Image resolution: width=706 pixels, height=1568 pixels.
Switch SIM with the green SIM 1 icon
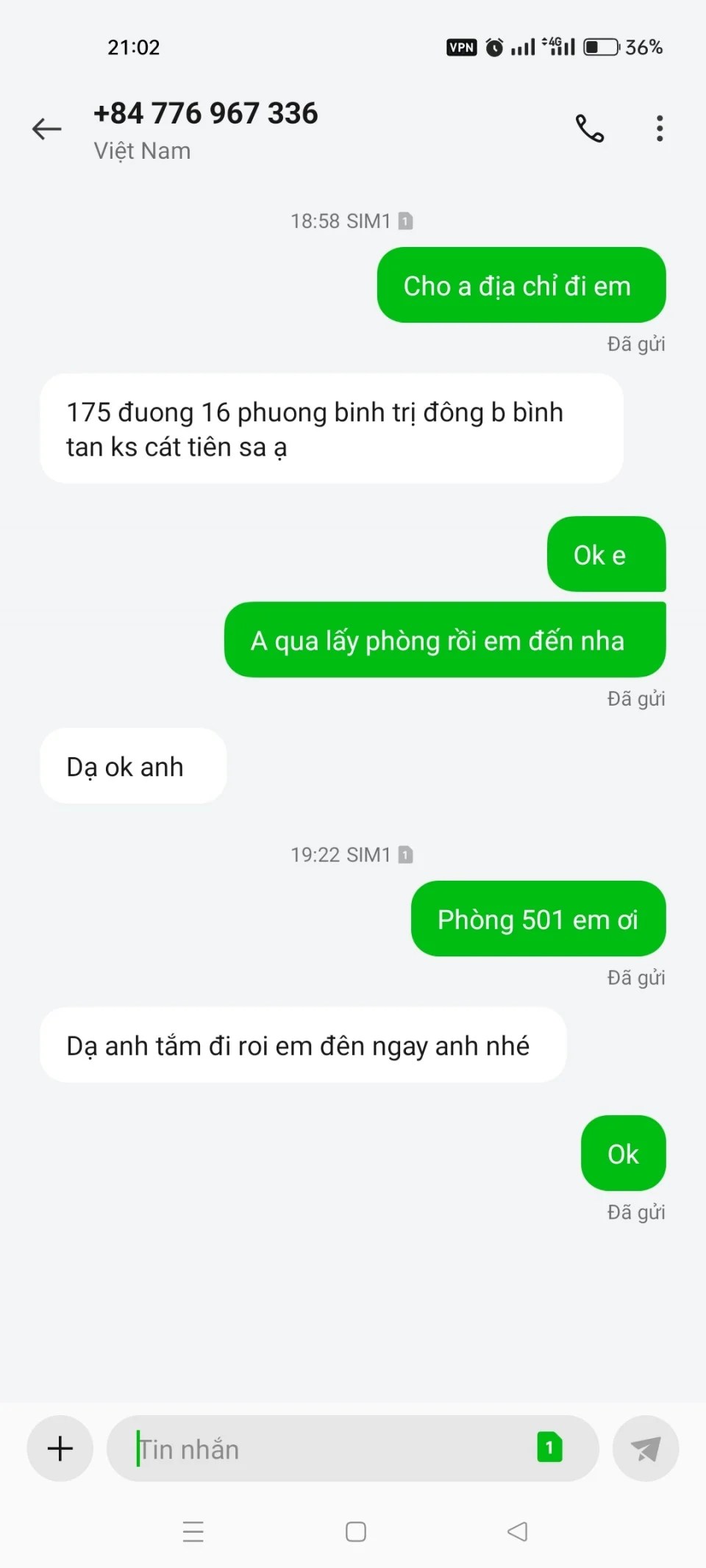[549, 1447]
